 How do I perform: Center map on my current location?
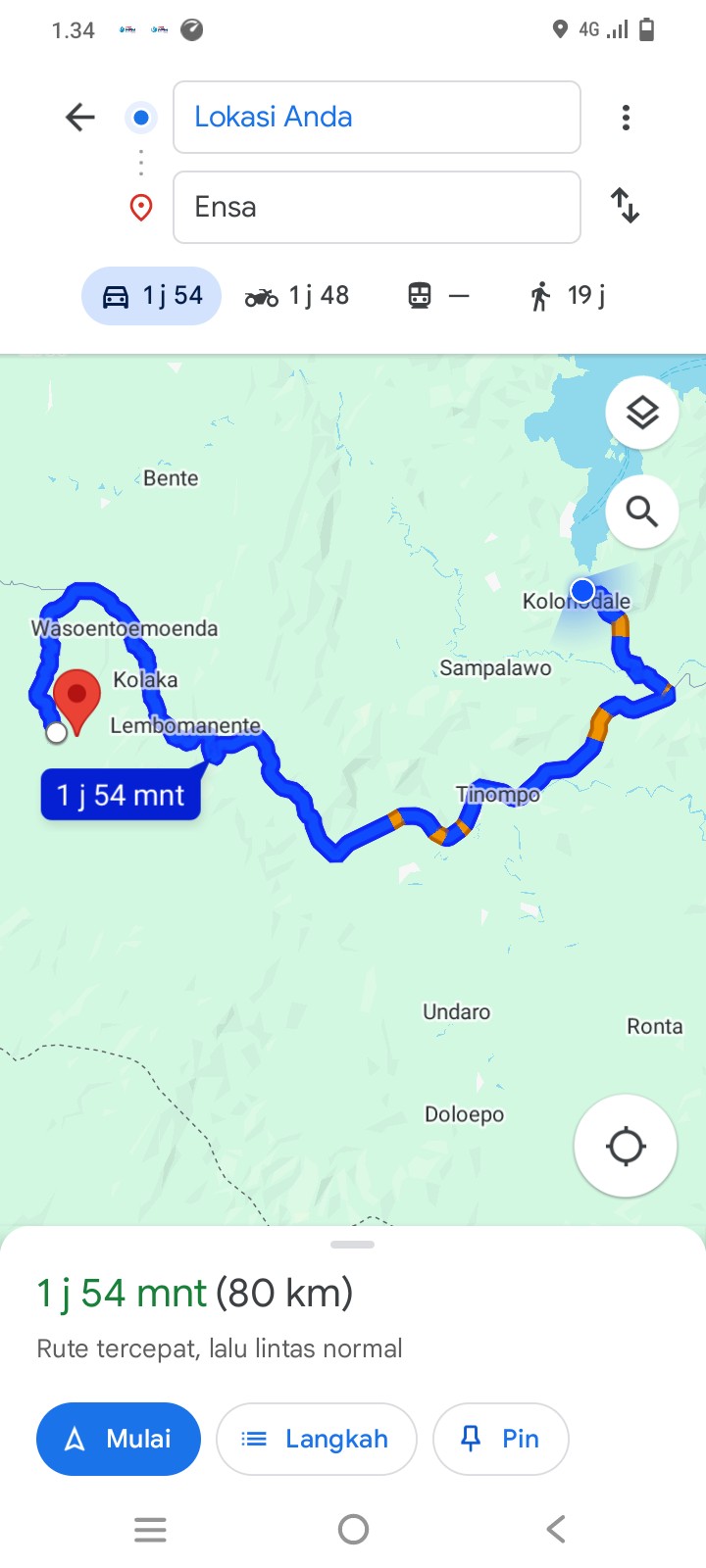pos(626,1146)
